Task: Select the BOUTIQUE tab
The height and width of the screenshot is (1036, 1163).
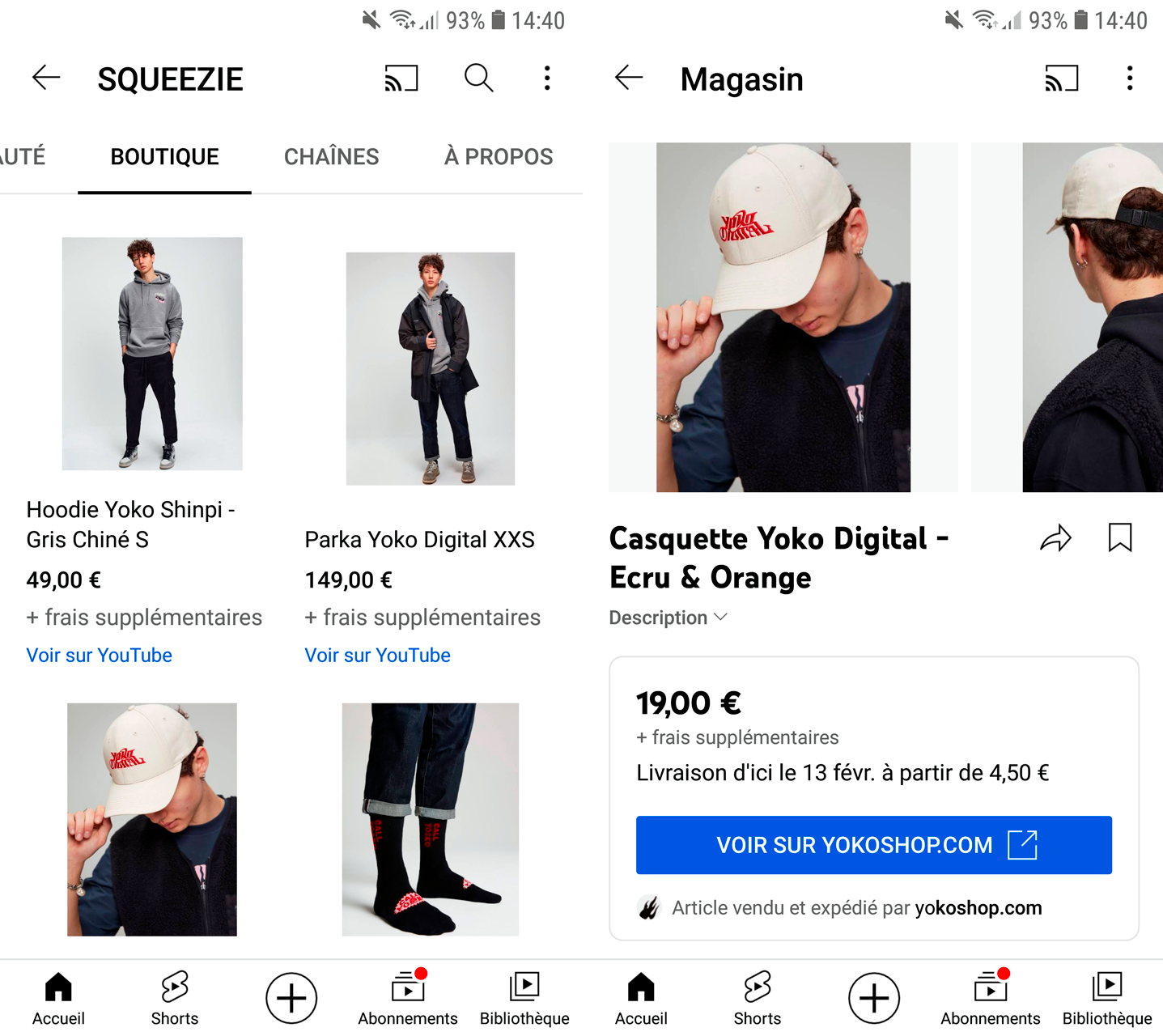Action: (x=164, y=156)
